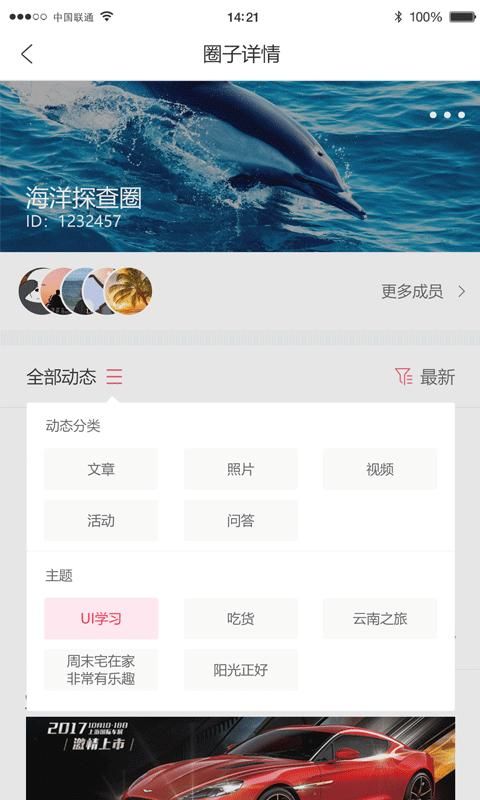The image size is (480, 800).
Task: Select the 文章 category chip
Action: click(101, 469)
